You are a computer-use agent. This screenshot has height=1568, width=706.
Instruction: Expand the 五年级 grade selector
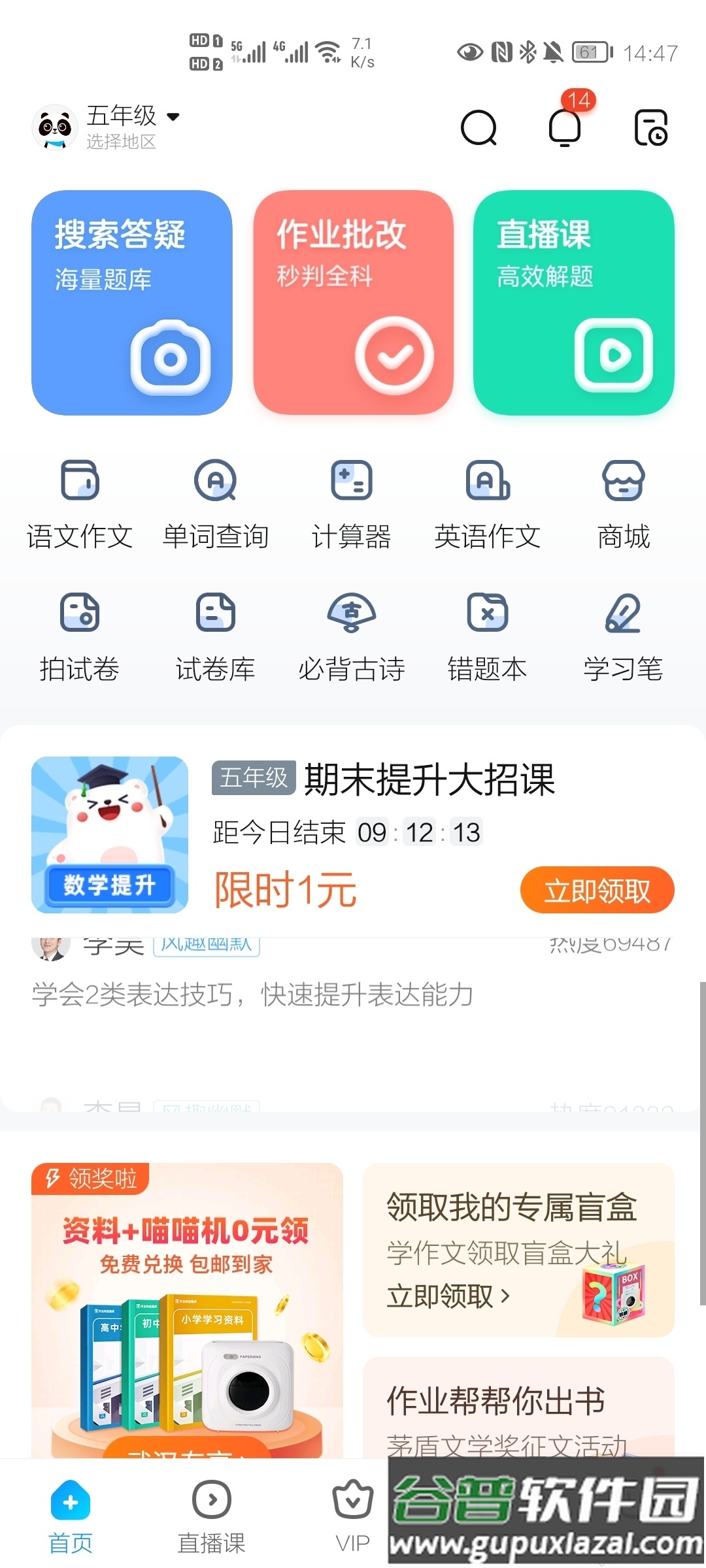click(x=128, y=116)
